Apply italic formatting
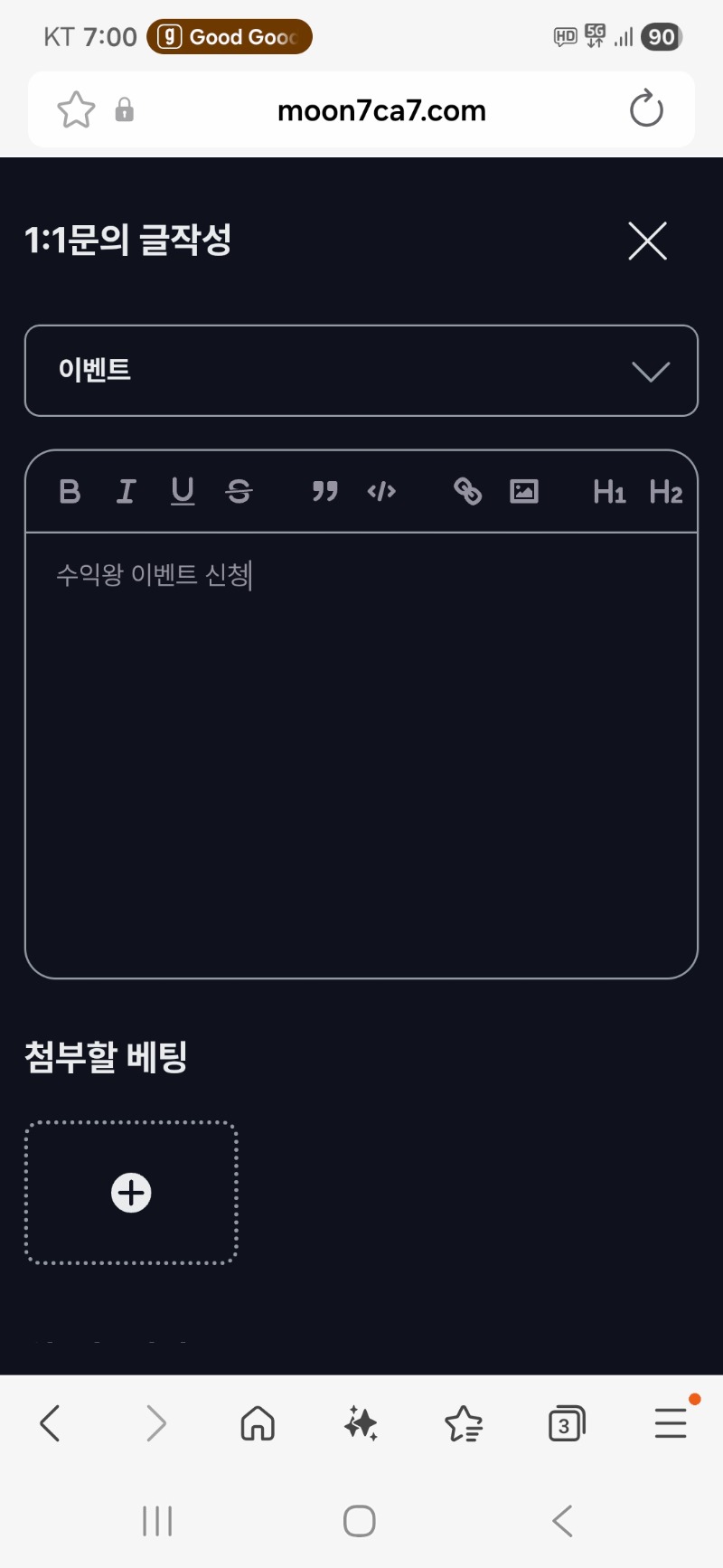This screenshot has width=723, height=1568. 126,492
